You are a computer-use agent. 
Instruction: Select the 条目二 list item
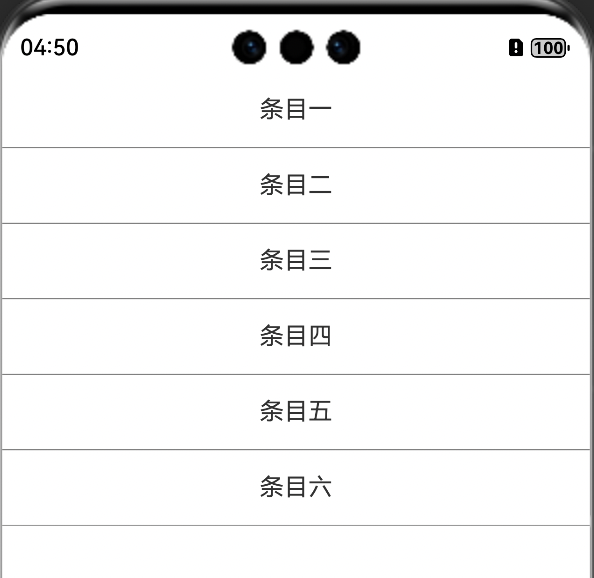coord(296,185)
